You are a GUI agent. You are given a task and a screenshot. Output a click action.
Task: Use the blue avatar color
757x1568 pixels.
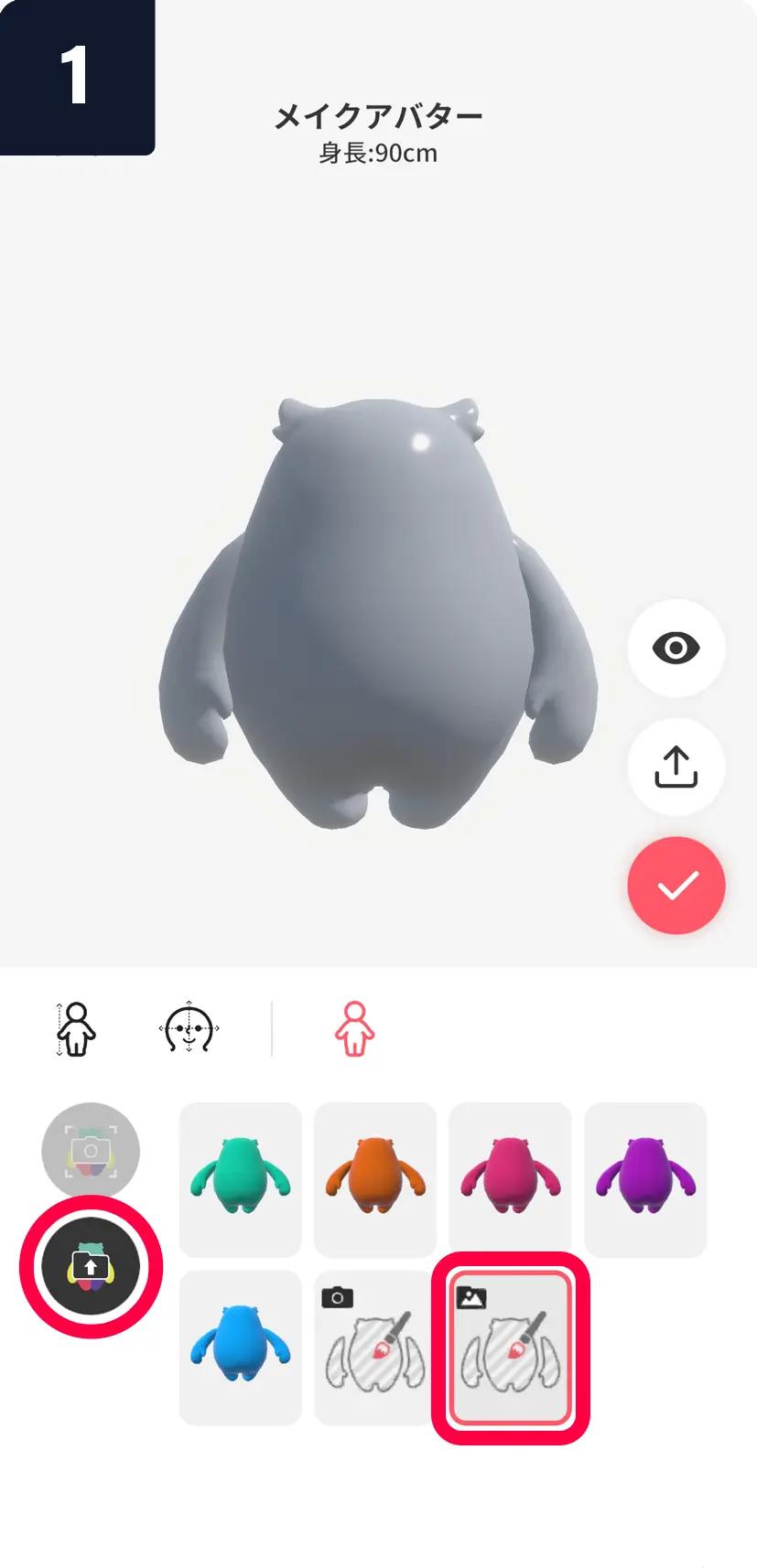coord(241,1347)
